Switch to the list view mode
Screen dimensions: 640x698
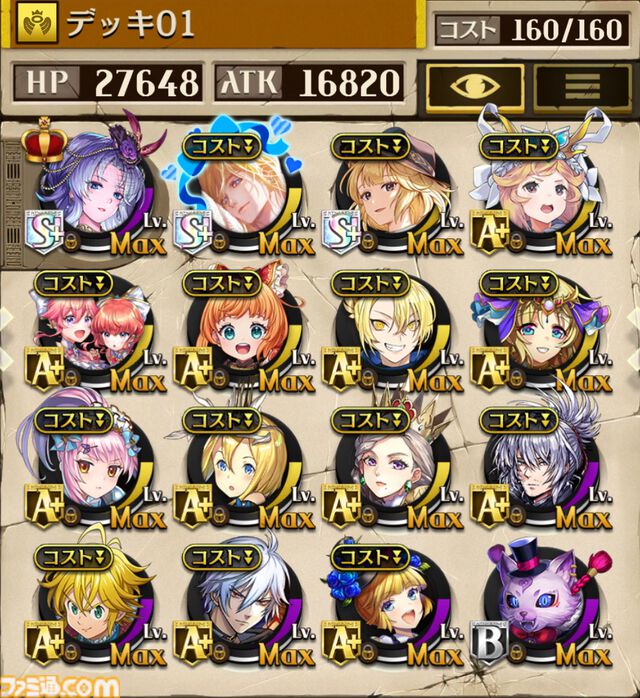[x=582, y=86]
